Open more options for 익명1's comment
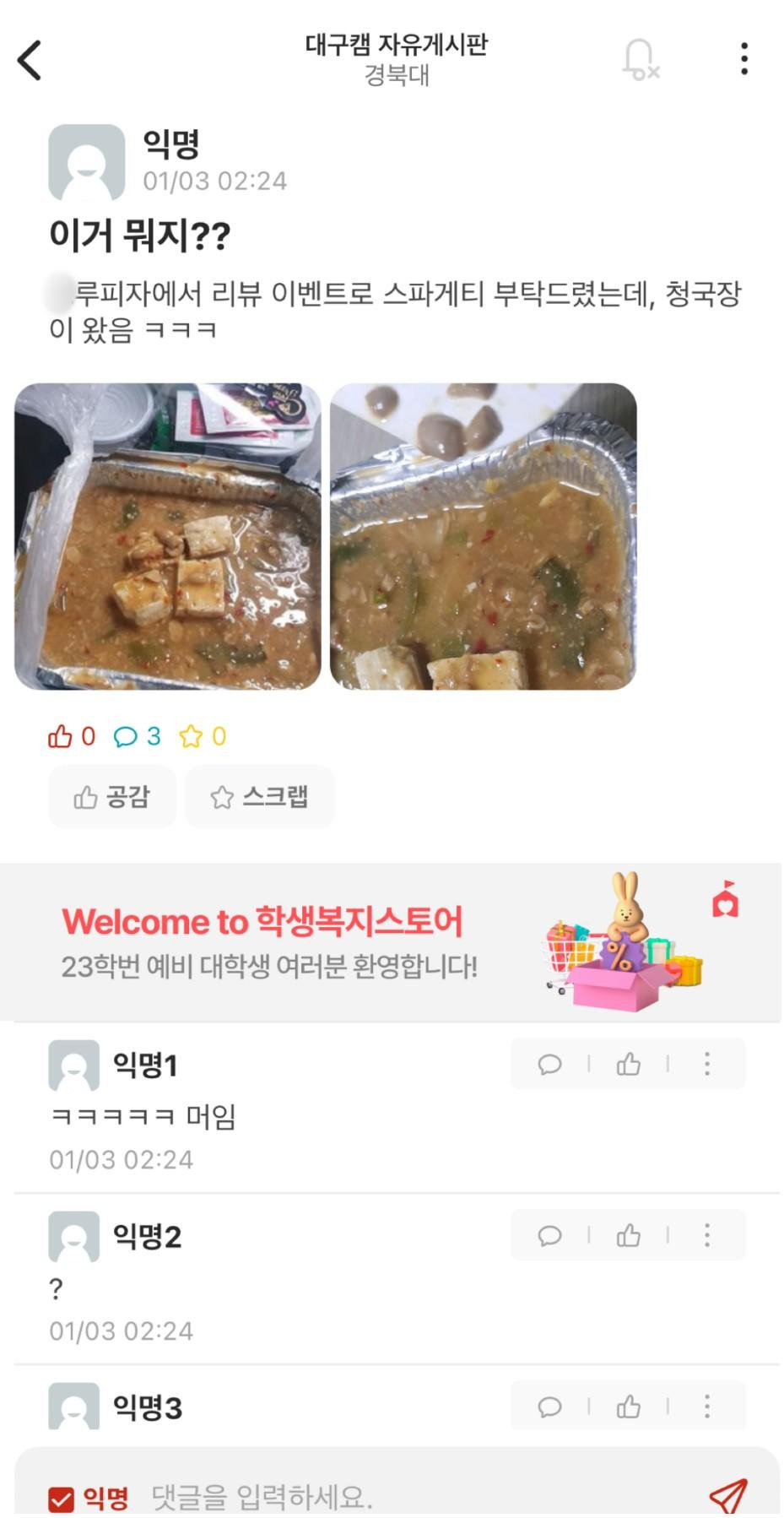 [x=707, y=1065]
